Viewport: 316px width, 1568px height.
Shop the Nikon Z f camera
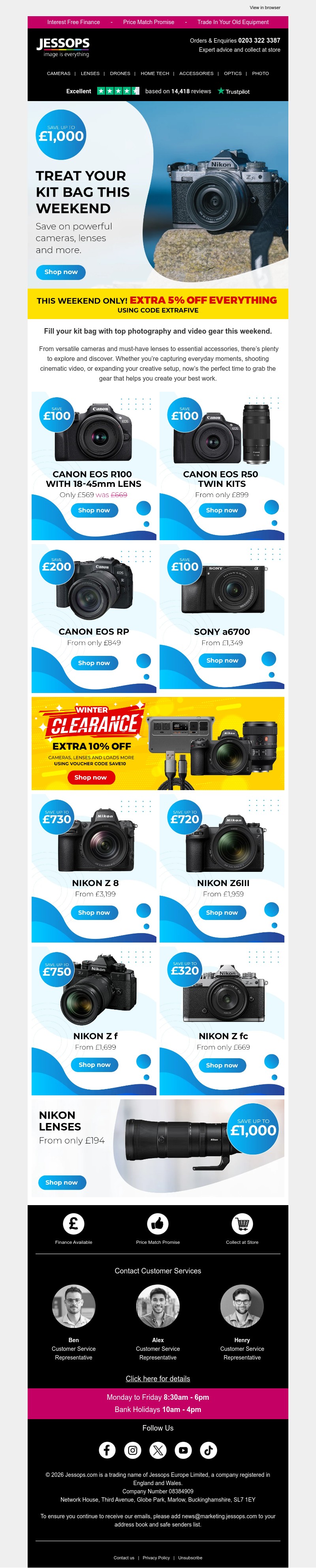pos(94,1065)
